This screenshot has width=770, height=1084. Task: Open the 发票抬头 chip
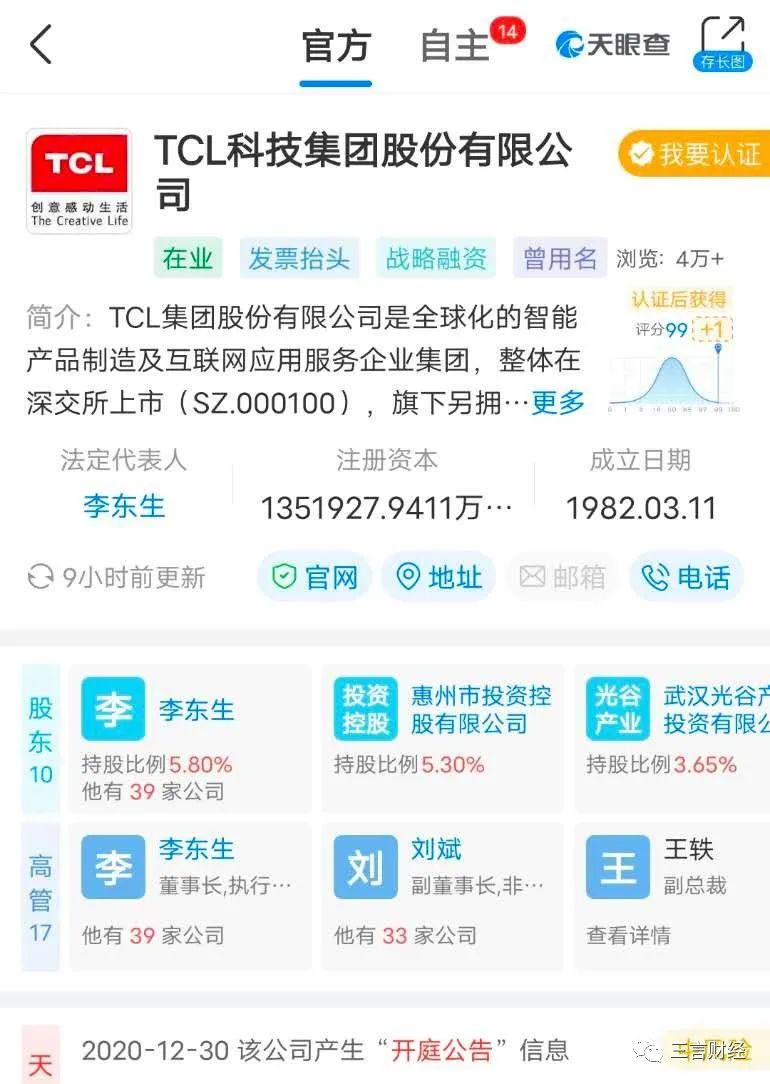click(299, 259)
